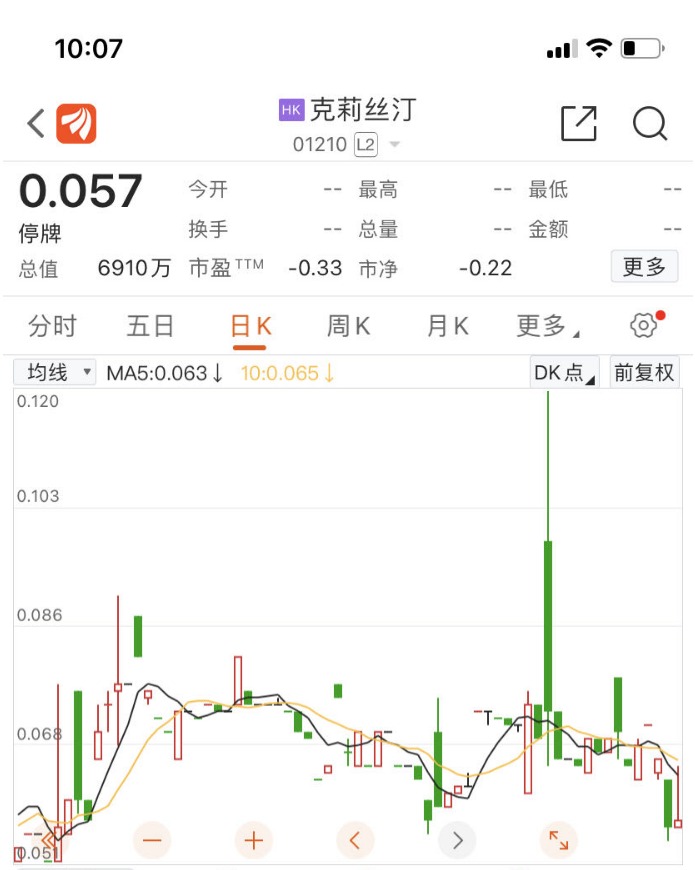Switch to the 月K chart tab
The width and height of the screenshot is (695, 870).
[447, 326]
